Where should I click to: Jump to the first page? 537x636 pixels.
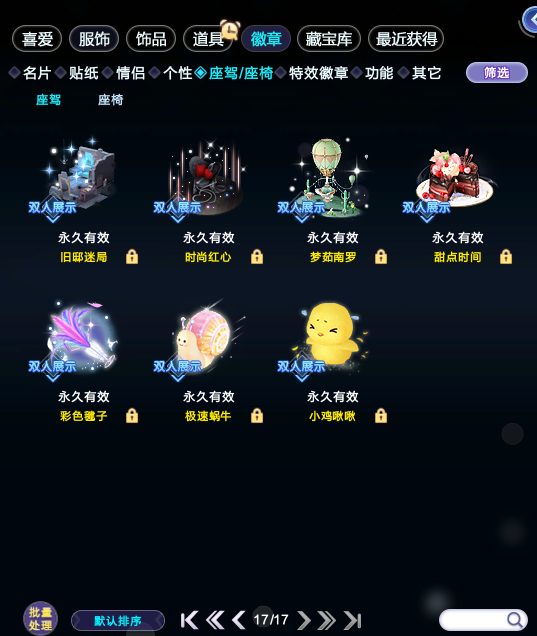[189, 620]
